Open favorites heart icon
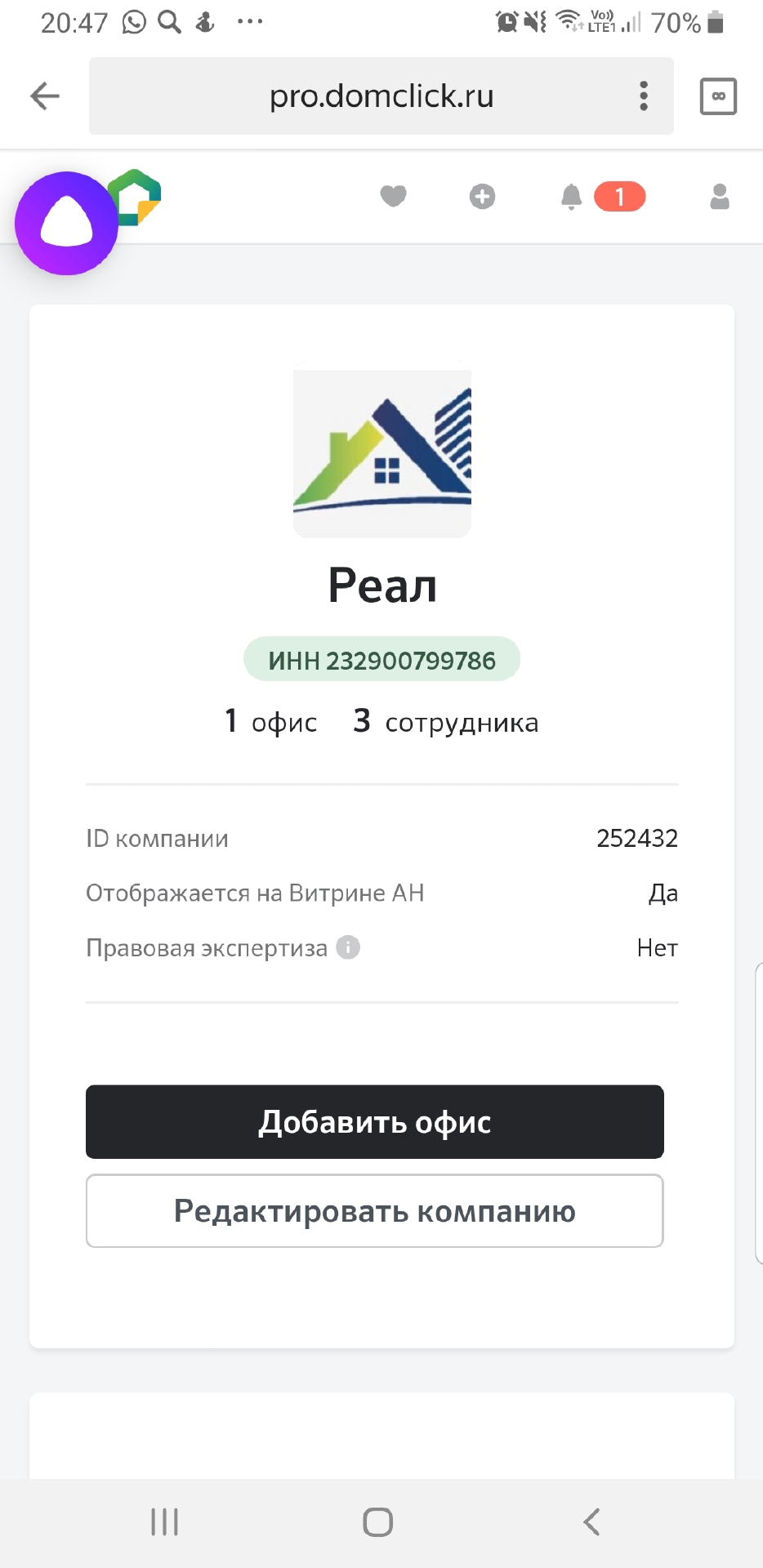The width and height of the screenshot is (763, 1568). pyautogui.click(x=393, y=196)
